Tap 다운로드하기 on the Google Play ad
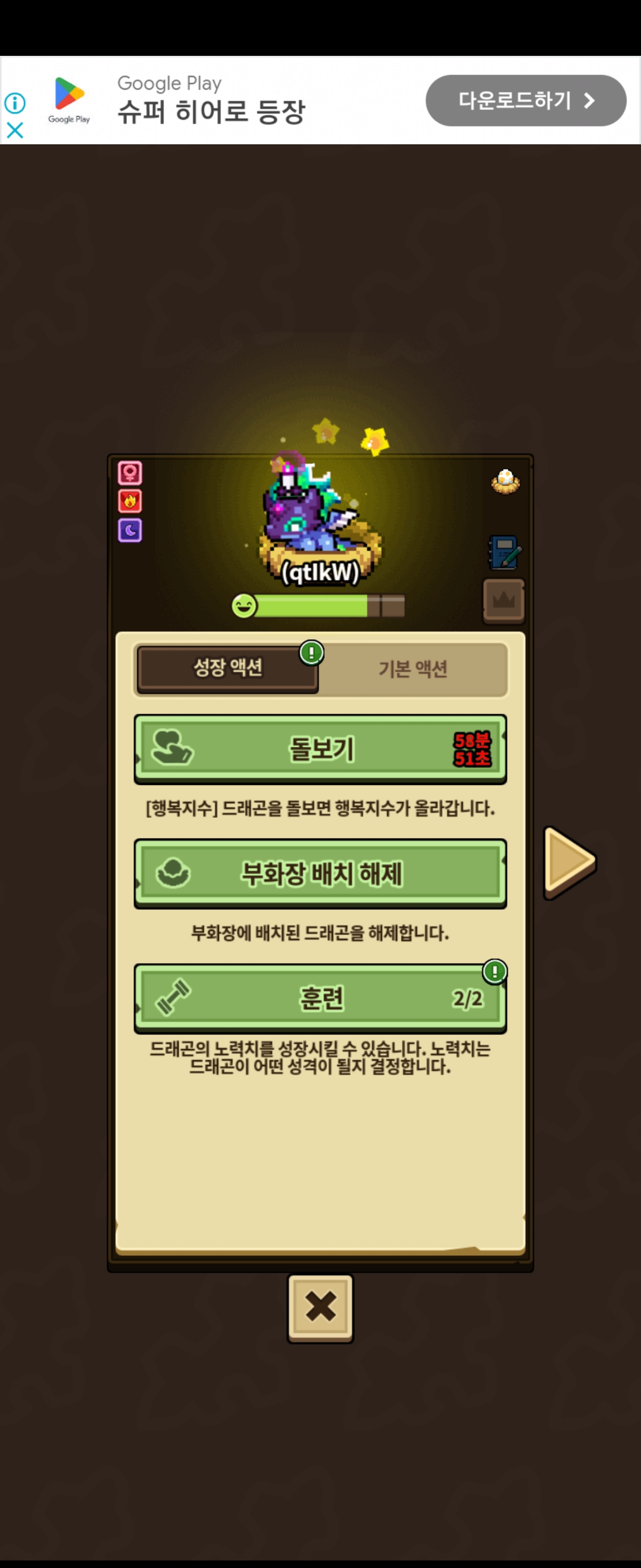 tap(525, 100)
